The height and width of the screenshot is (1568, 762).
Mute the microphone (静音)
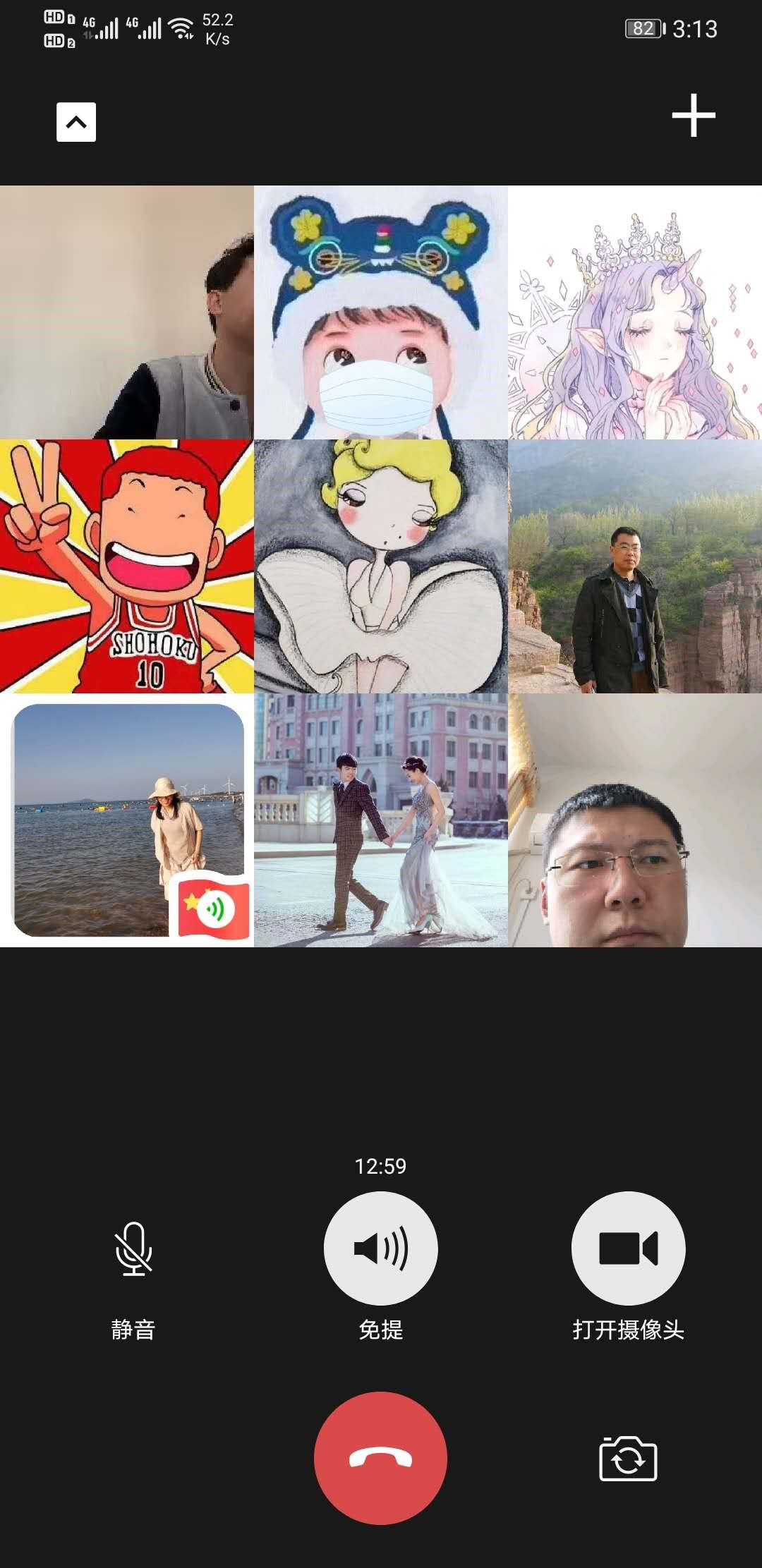pos(133,1248)
